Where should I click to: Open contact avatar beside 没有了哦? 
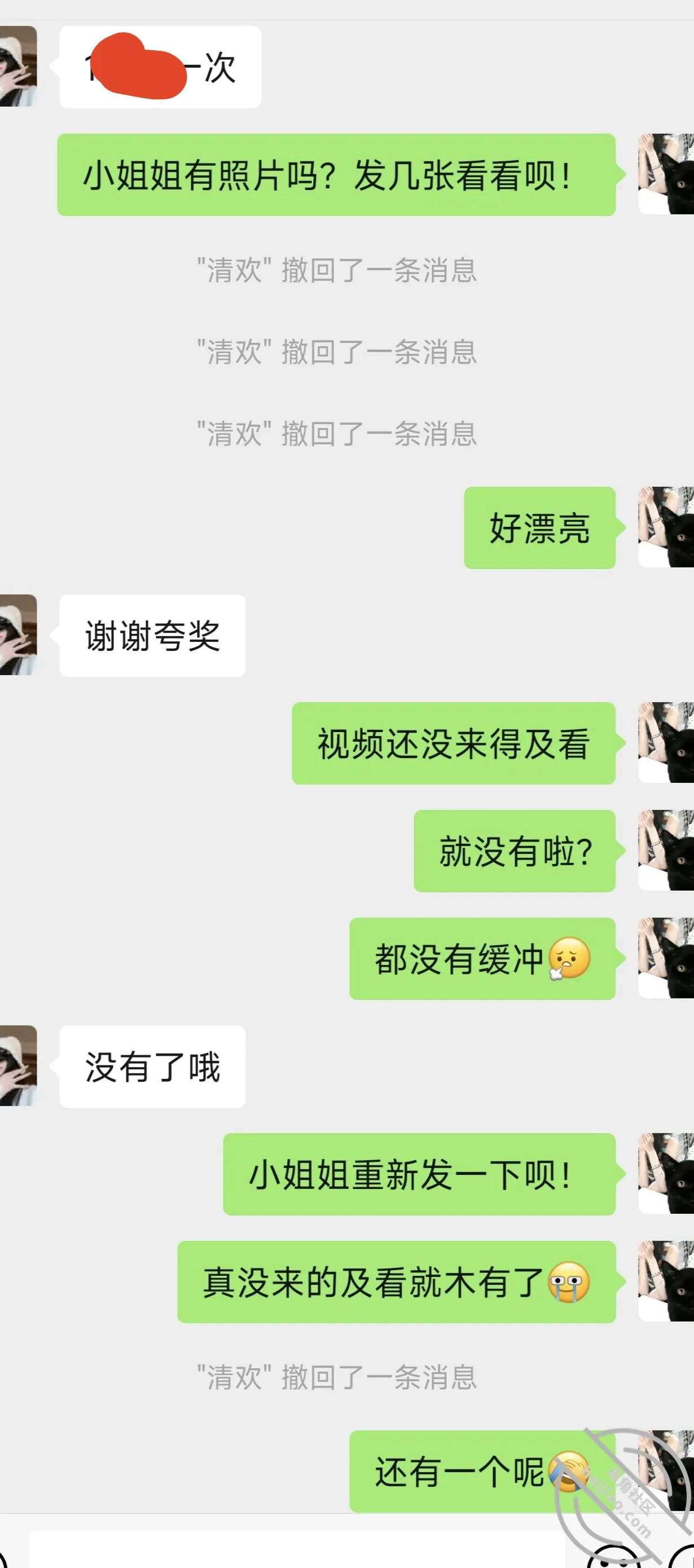pyautogui.click(x=18, y=1066)
